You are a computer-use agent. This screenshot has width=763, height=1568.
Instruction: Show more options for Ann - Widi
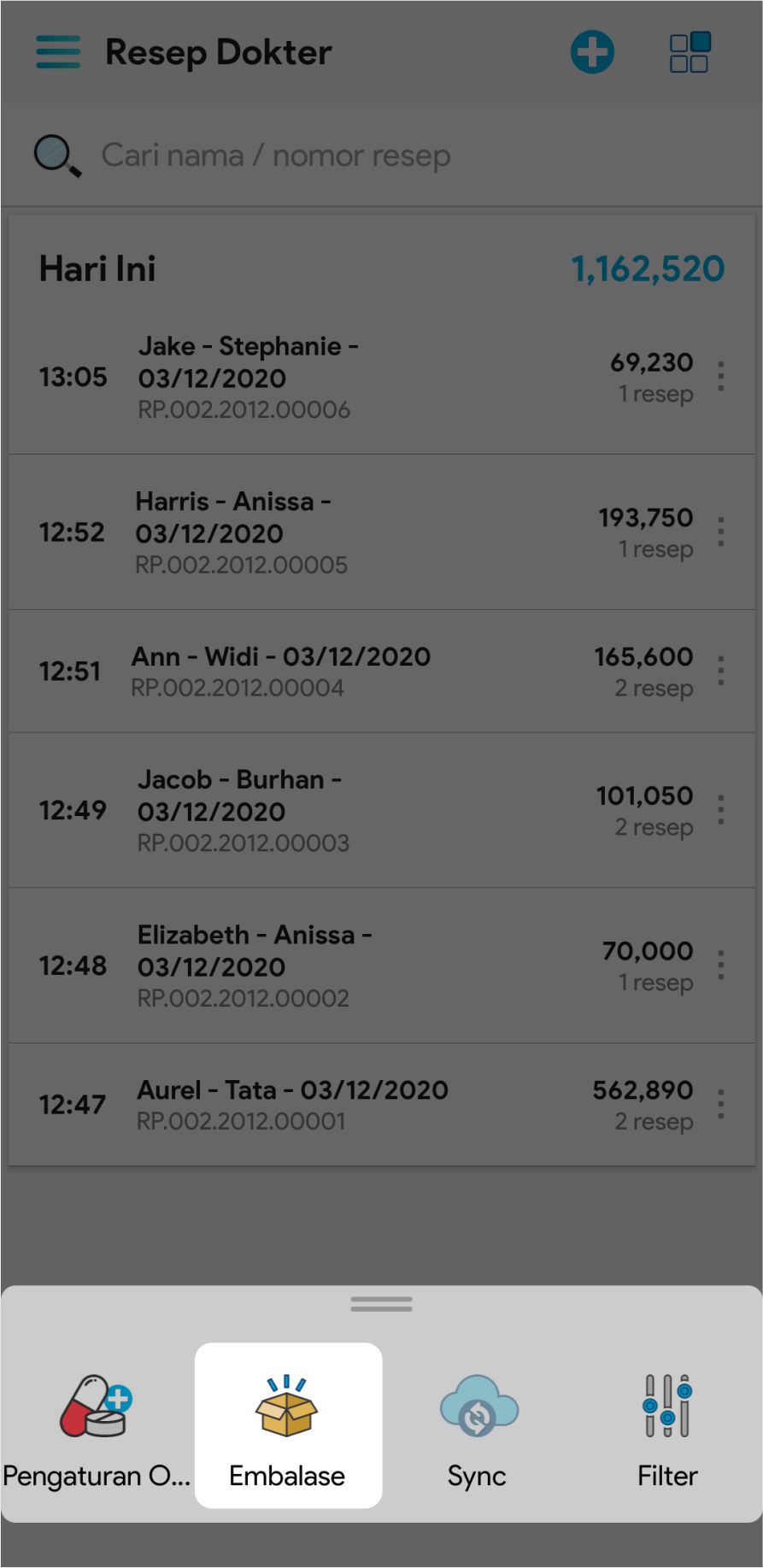(x=721, y=672)
